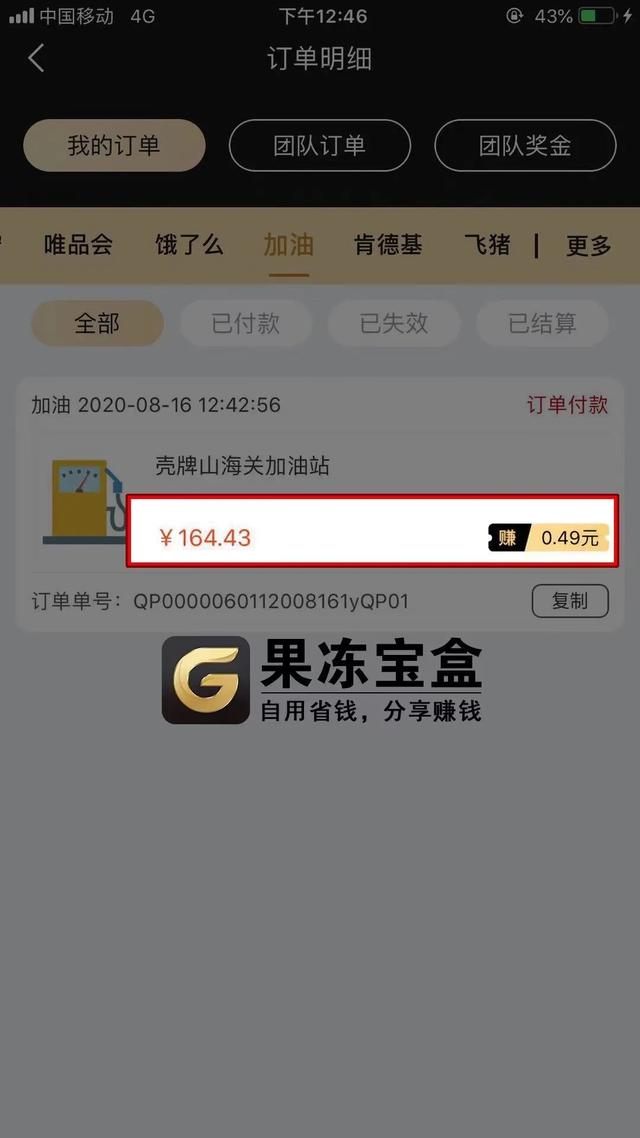Viewport: 640px width, 1138px height.
Task: Open the 团队奖金 tab
Action: point(524,146)
